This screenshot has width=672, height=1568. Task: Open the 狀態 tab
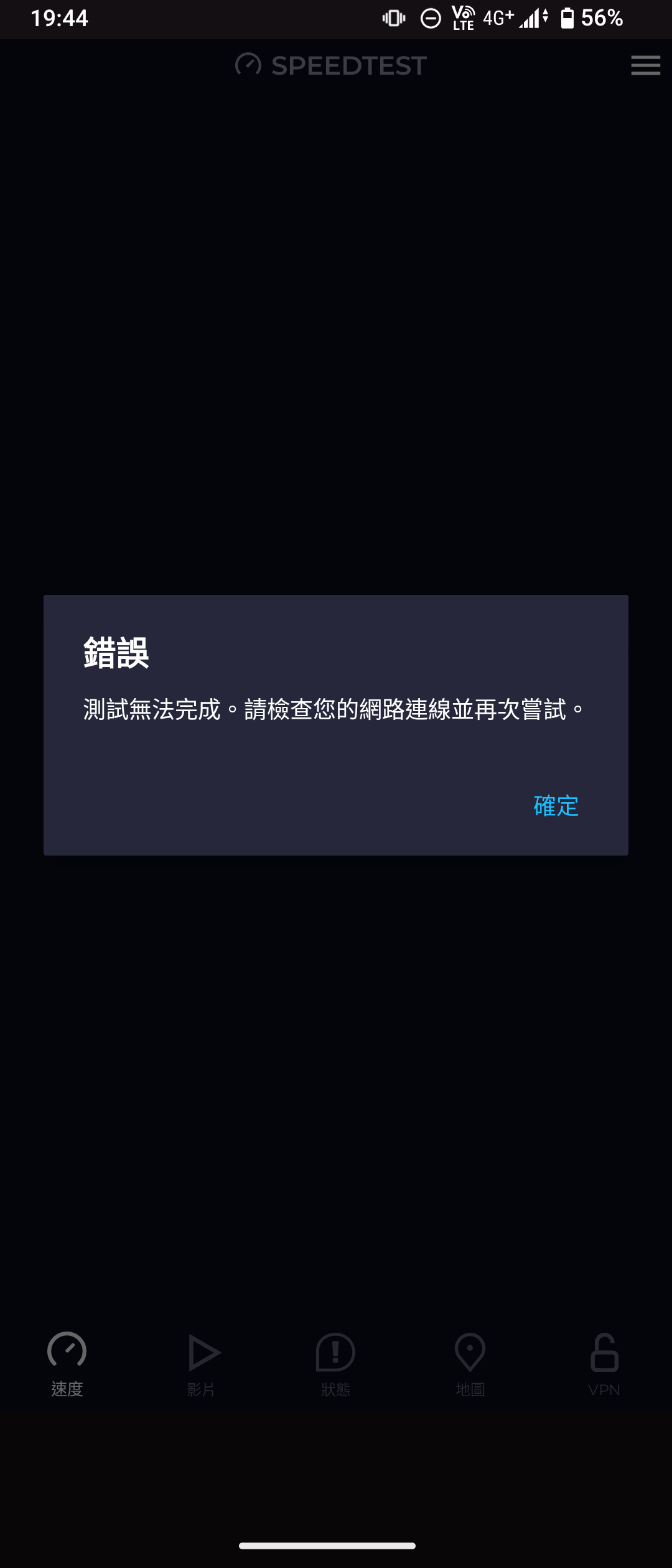click(335, 1364)
